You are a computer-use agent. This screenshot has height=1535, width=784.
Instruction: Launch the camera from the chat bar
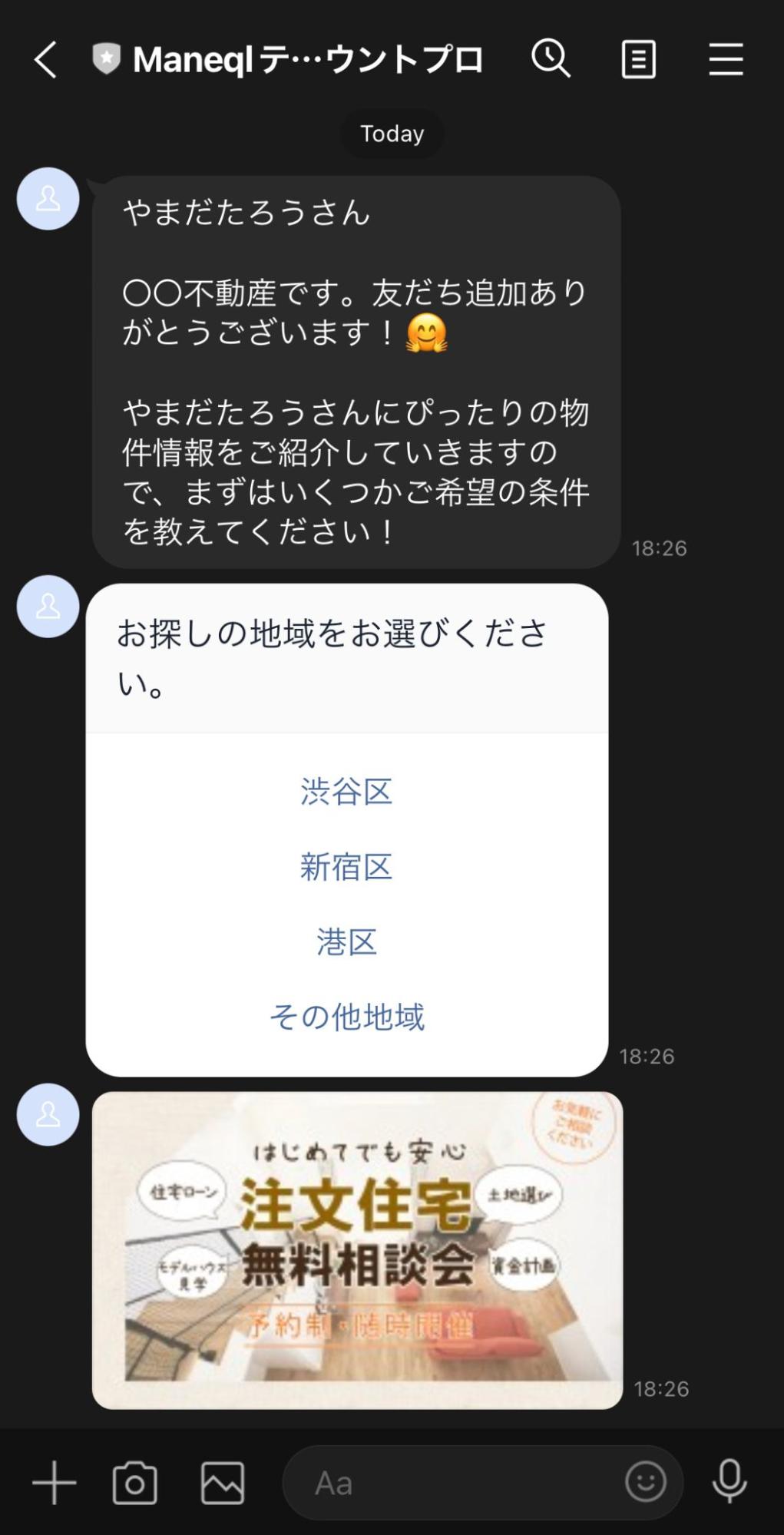coord(135,1483)
